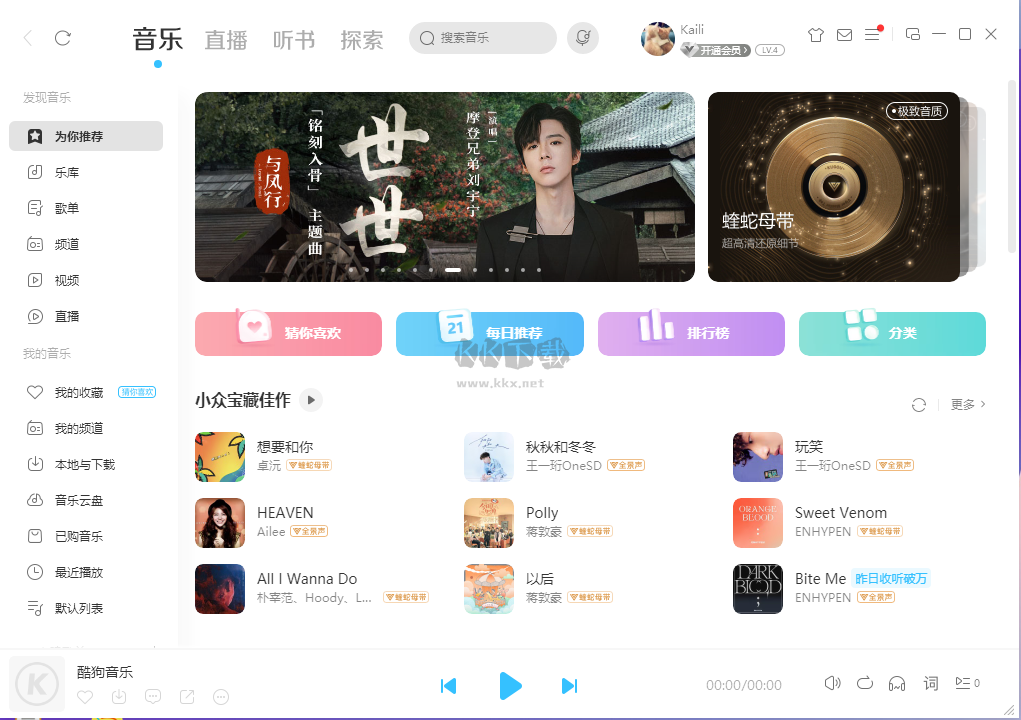Open the 探索 top tab
This screenshot has width=1021, height=720.
[x=362, y=40]
